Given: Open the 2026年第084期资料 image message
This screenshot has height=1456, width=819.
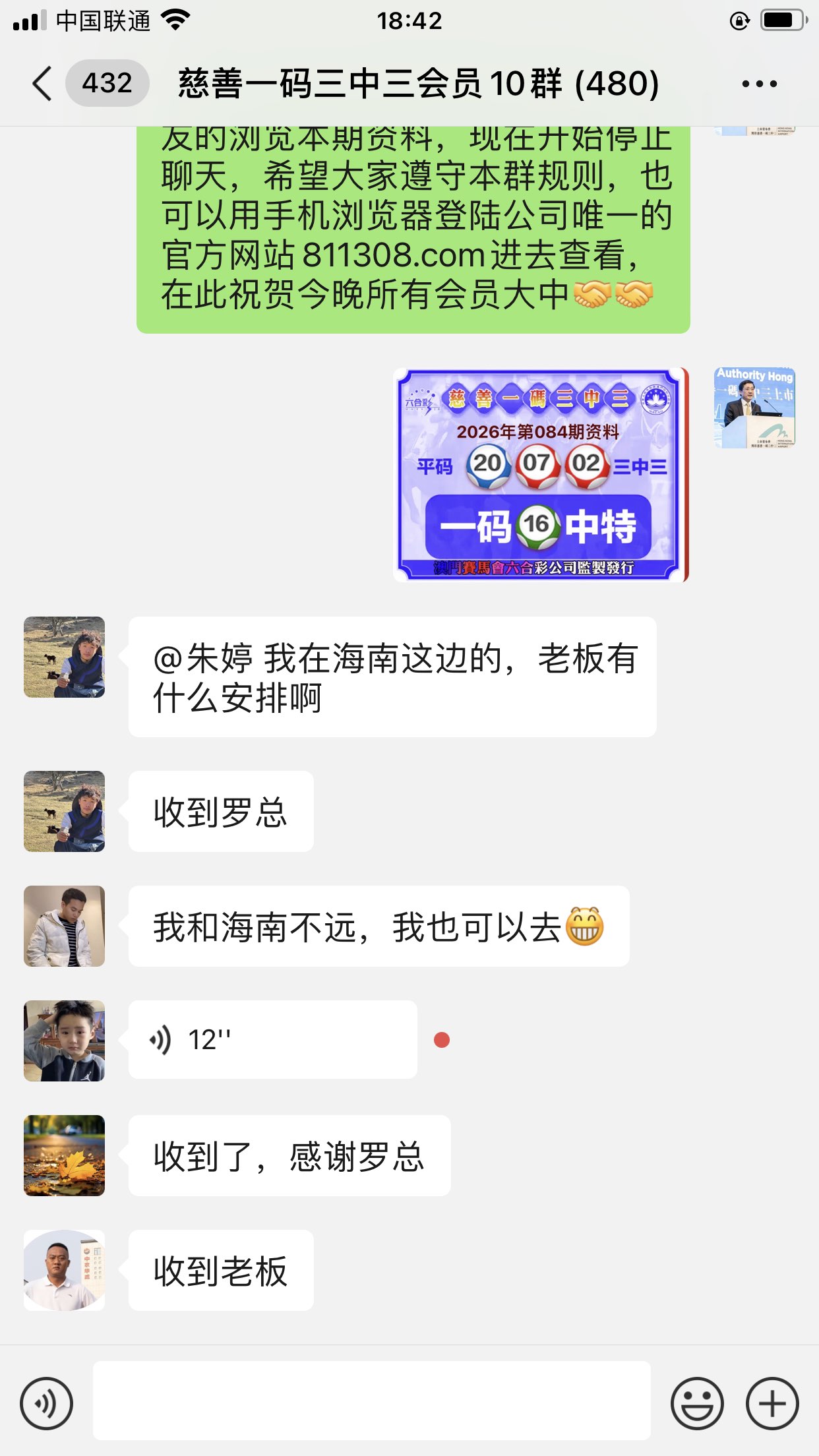Looking at the screenshot, I should coord(540,475).
